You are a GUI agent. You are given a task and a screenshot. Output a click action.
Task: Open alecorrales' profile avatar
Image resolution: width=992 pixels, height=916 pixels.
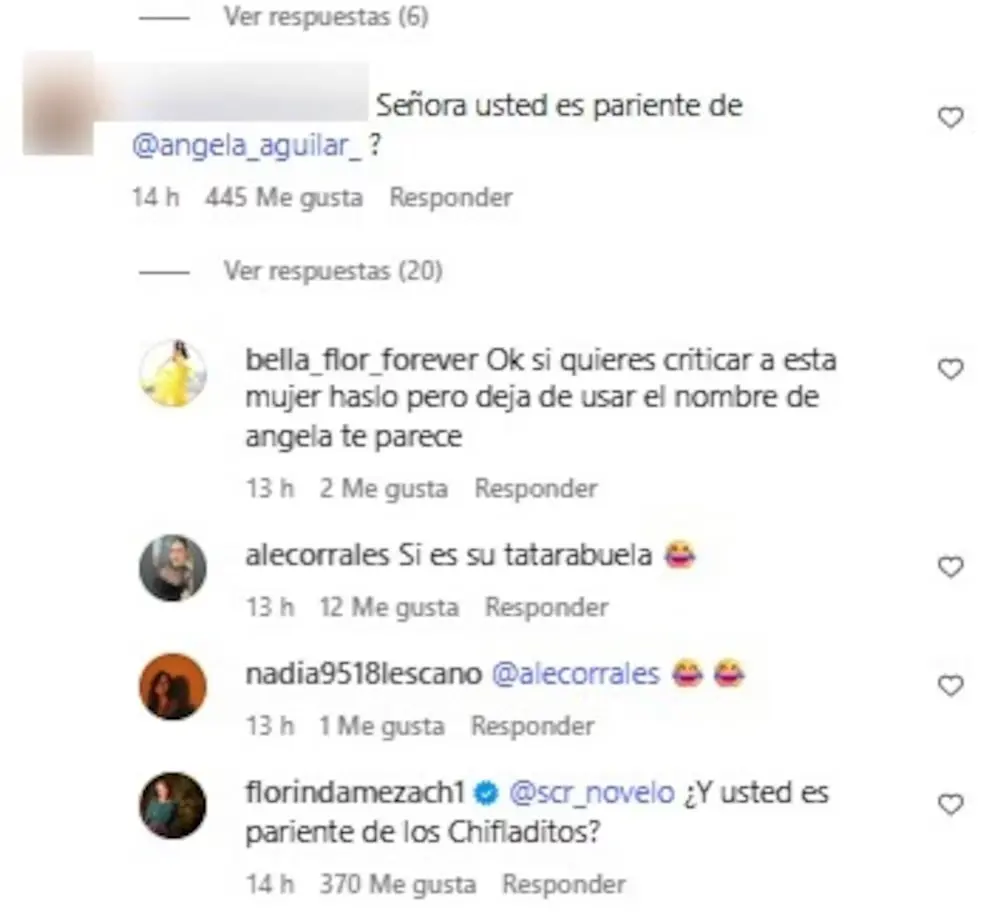(x=173, y=568)
